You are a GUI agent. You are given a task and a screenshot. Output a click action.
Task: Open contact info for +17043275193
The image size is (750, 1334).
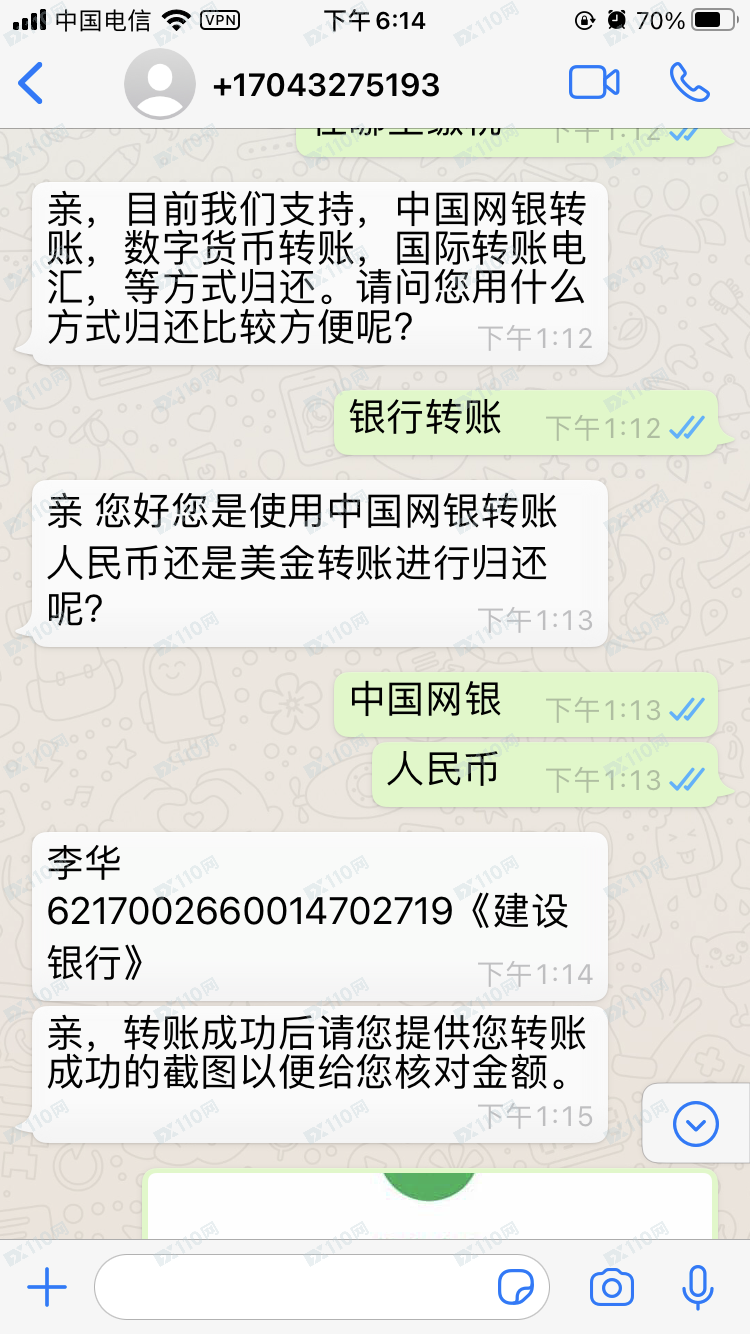click(x=326, y=85)
